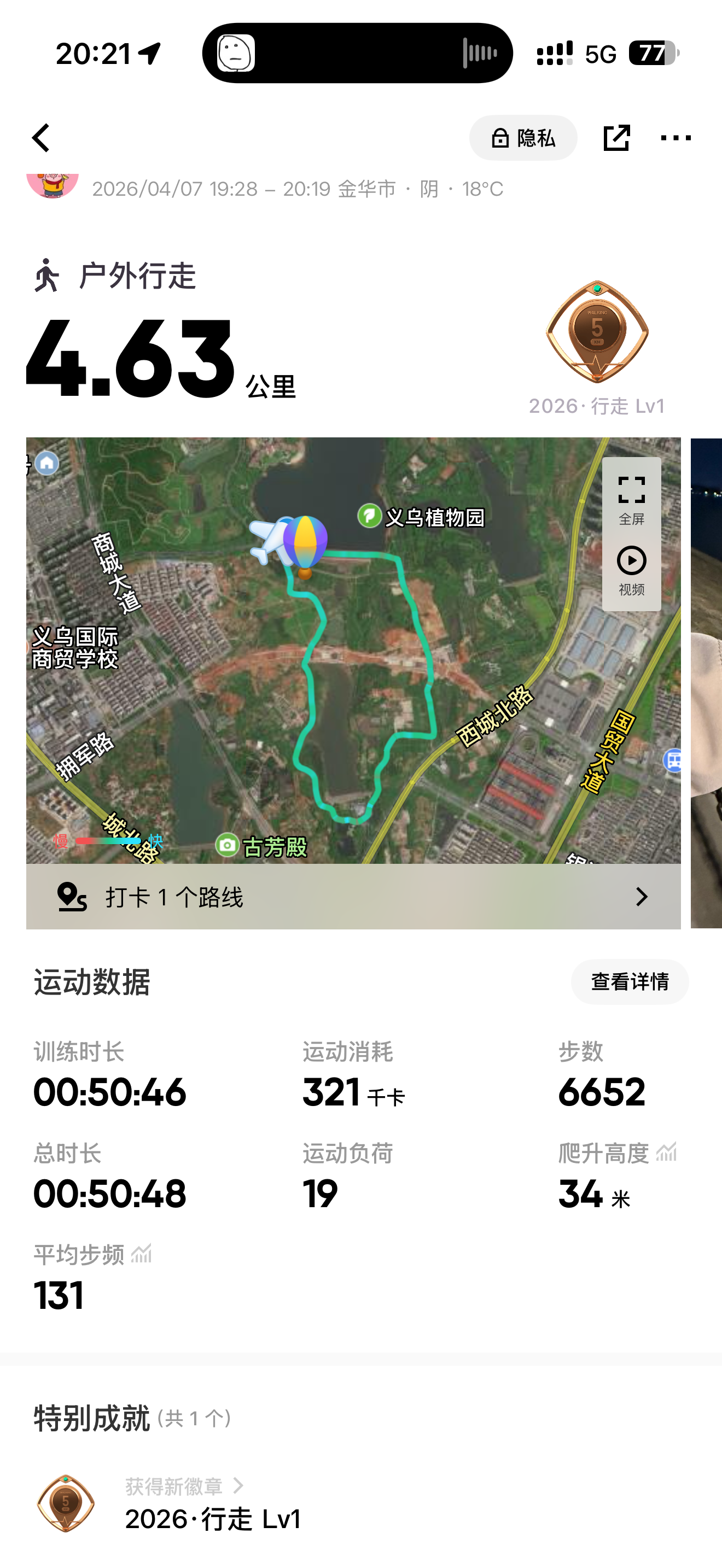This screenshot has height=1568, width=722.
Task: Show the 爬升高度 elevation chart
Action: pyautogui.click(x=667, y=1152)
